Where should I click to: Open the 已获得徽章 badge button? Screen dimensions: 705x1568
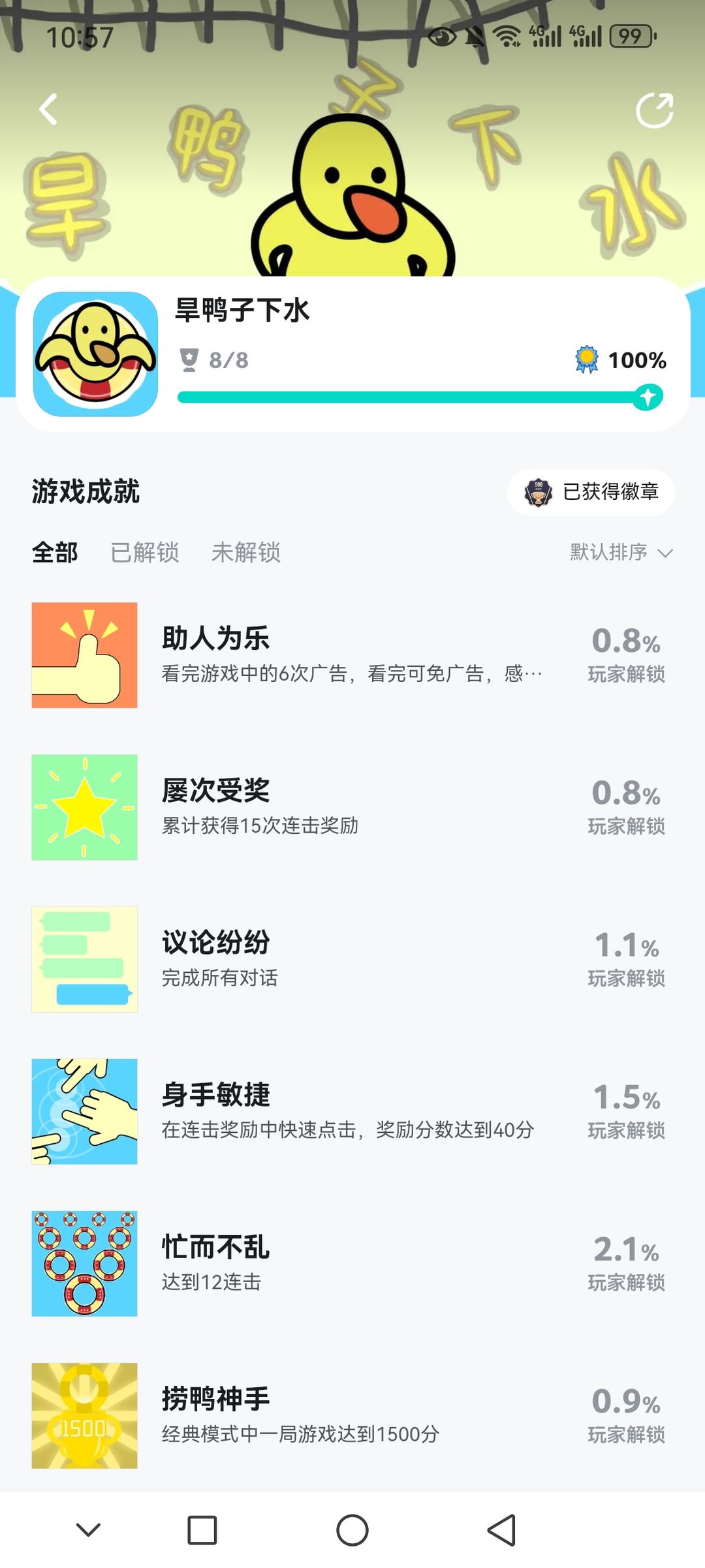(591, 492)
